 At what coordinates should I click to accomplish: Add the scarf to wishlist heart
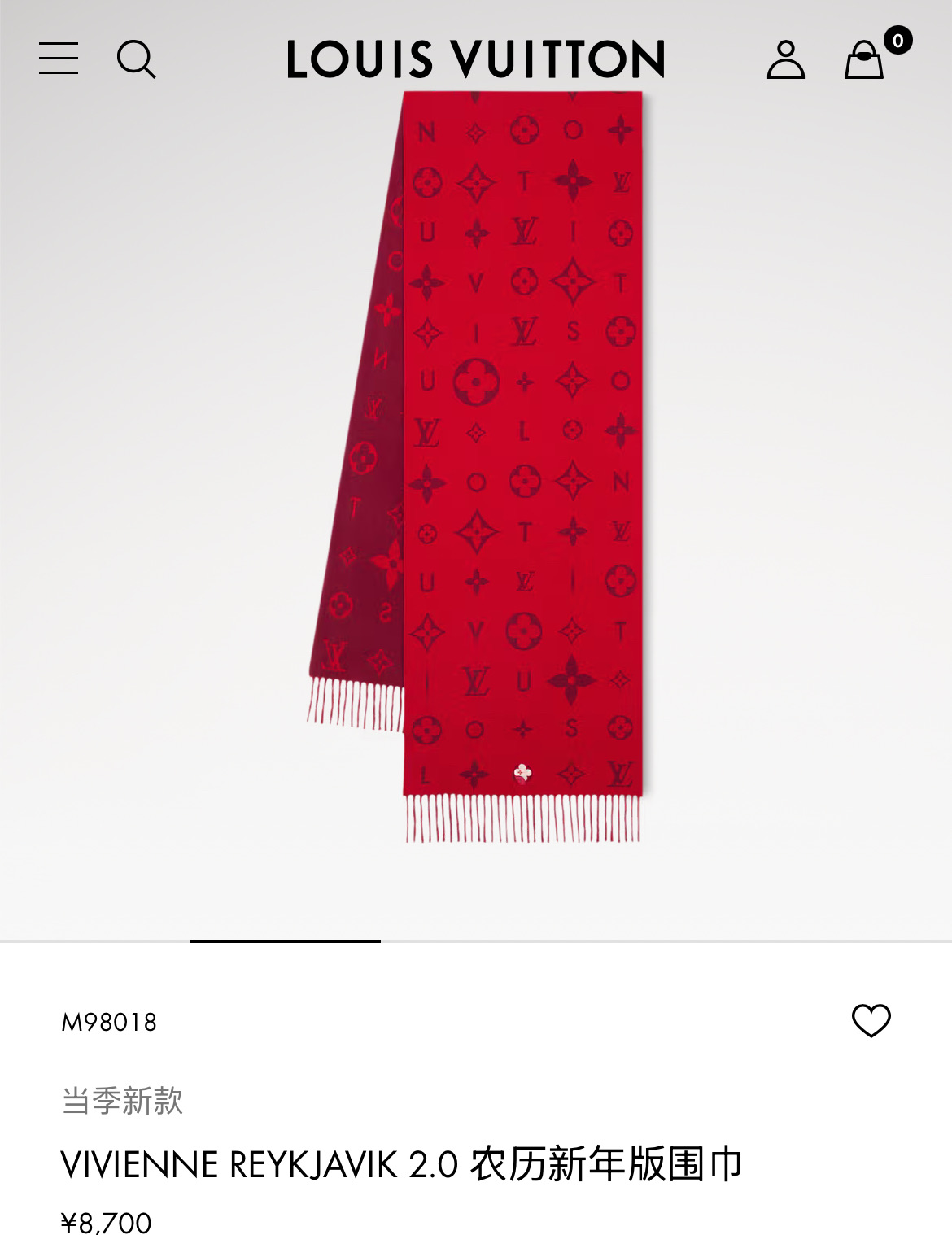click(871, 1020)
